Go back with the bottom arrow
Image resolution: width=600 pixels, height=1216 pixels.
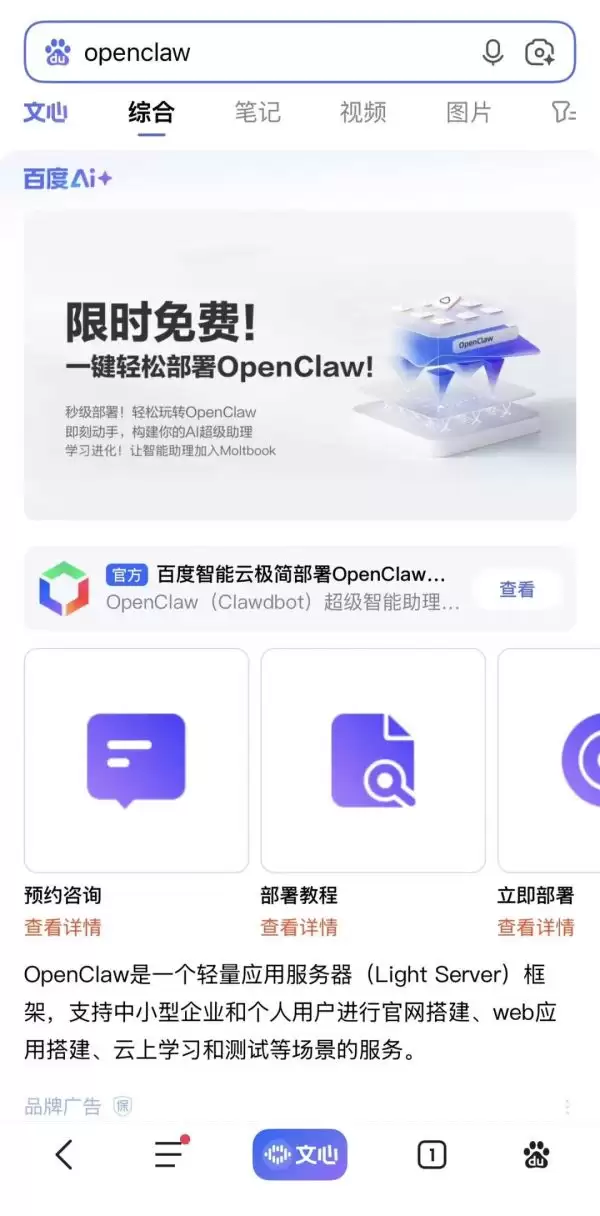pos(64,1156)
